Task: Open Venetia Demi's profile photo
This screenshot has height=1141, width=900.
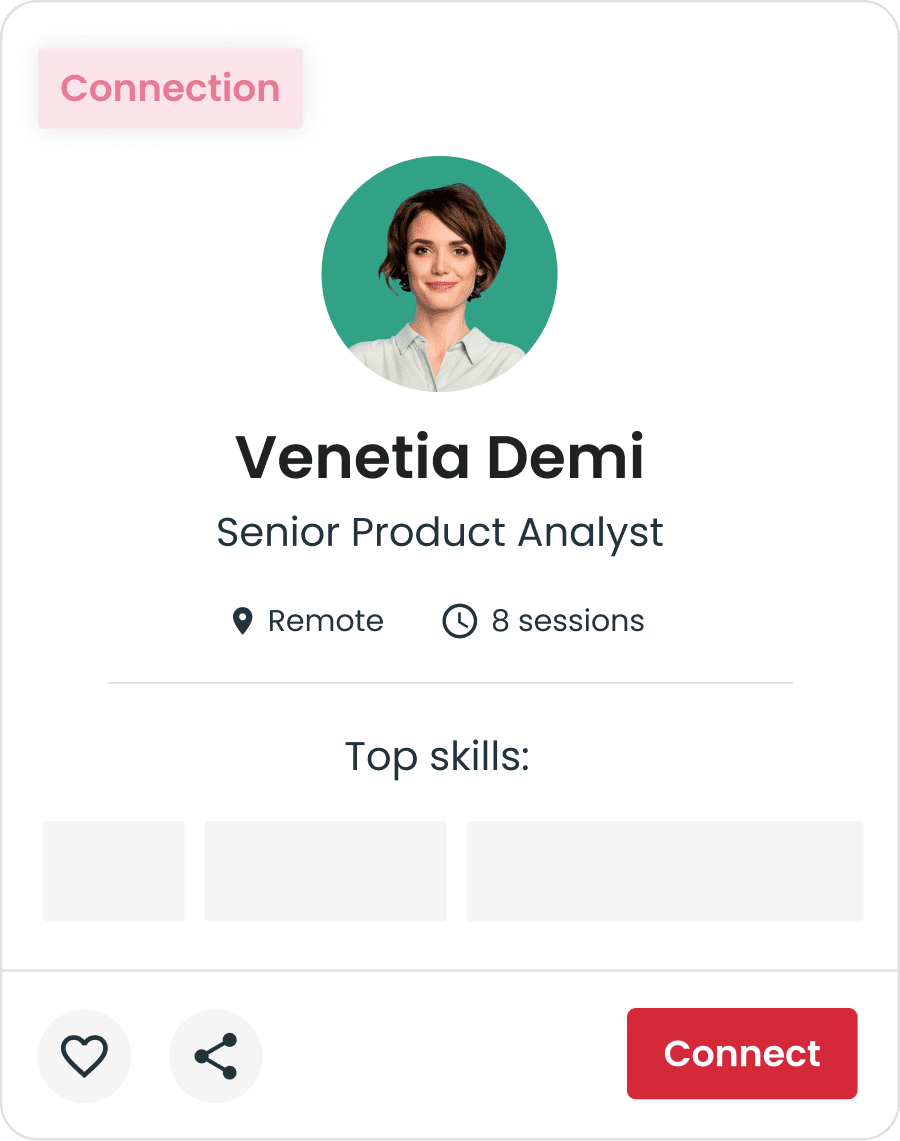Action: [x=439, y=274]
